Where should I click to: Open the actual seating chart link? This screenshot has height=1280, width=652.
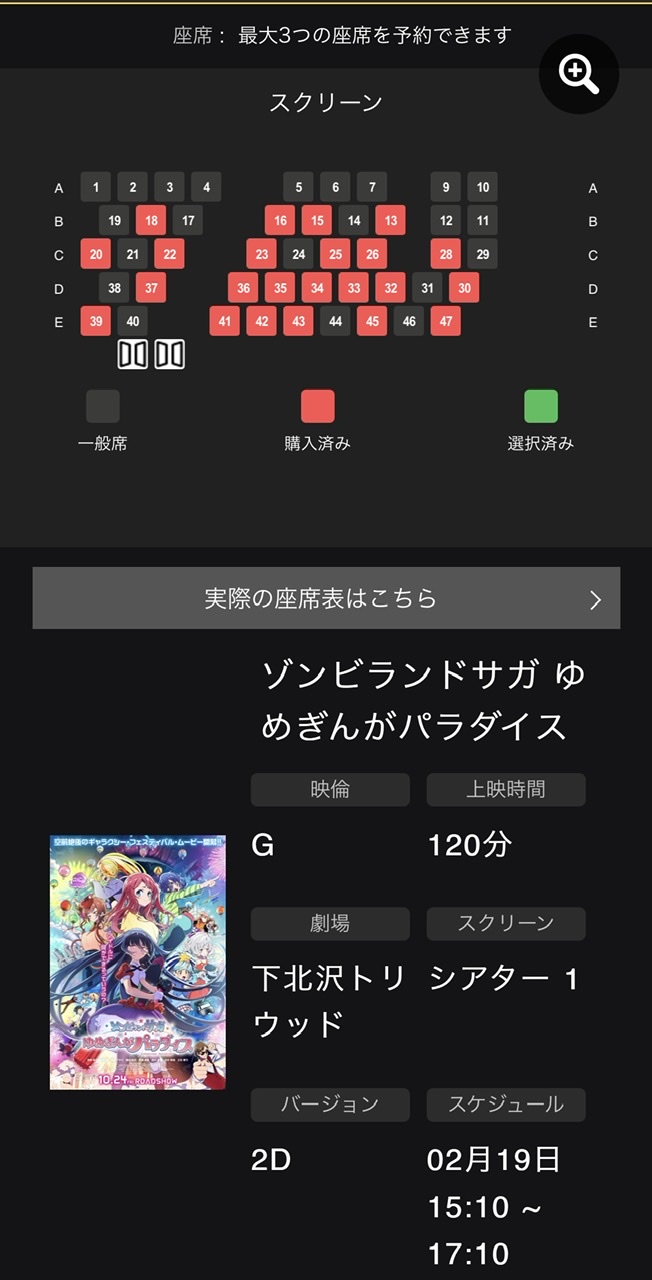[326, 598]
